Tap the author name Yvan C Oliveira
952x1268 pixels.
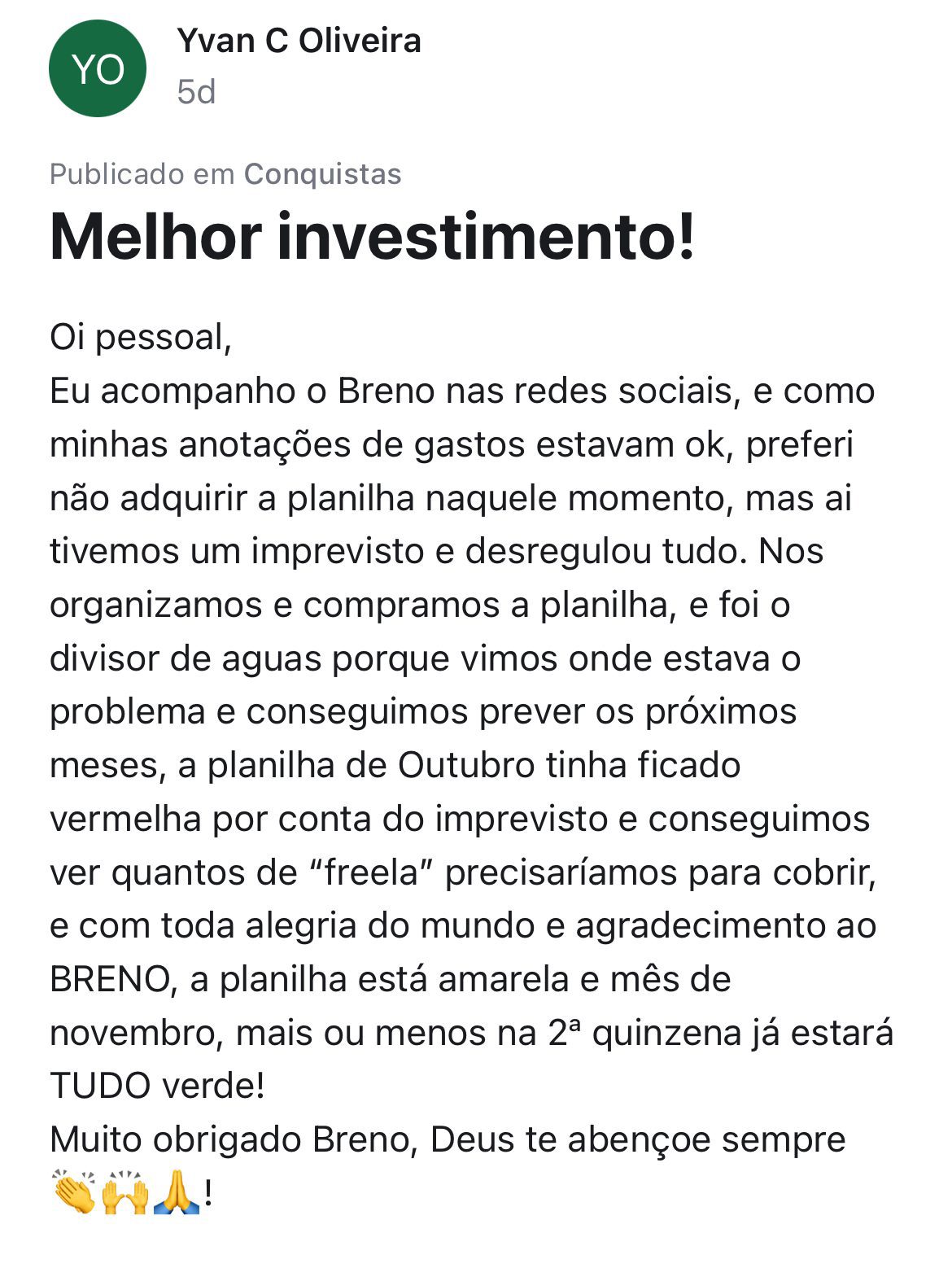[299, 41]
